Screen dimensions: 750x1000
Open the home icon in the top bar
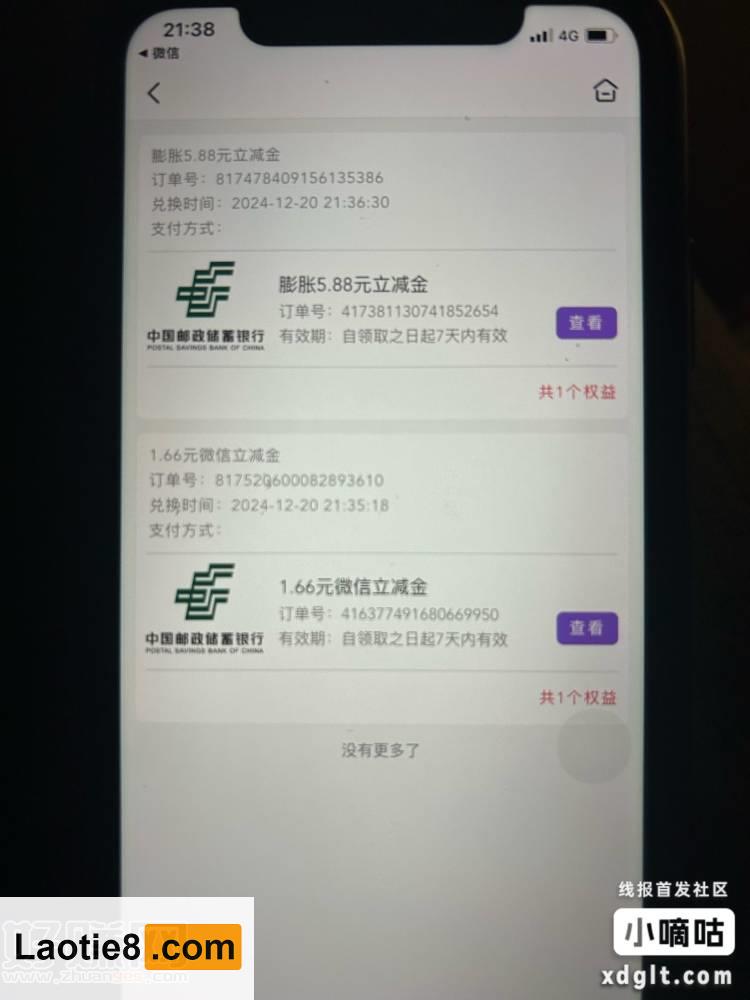(x=605, y=91)
